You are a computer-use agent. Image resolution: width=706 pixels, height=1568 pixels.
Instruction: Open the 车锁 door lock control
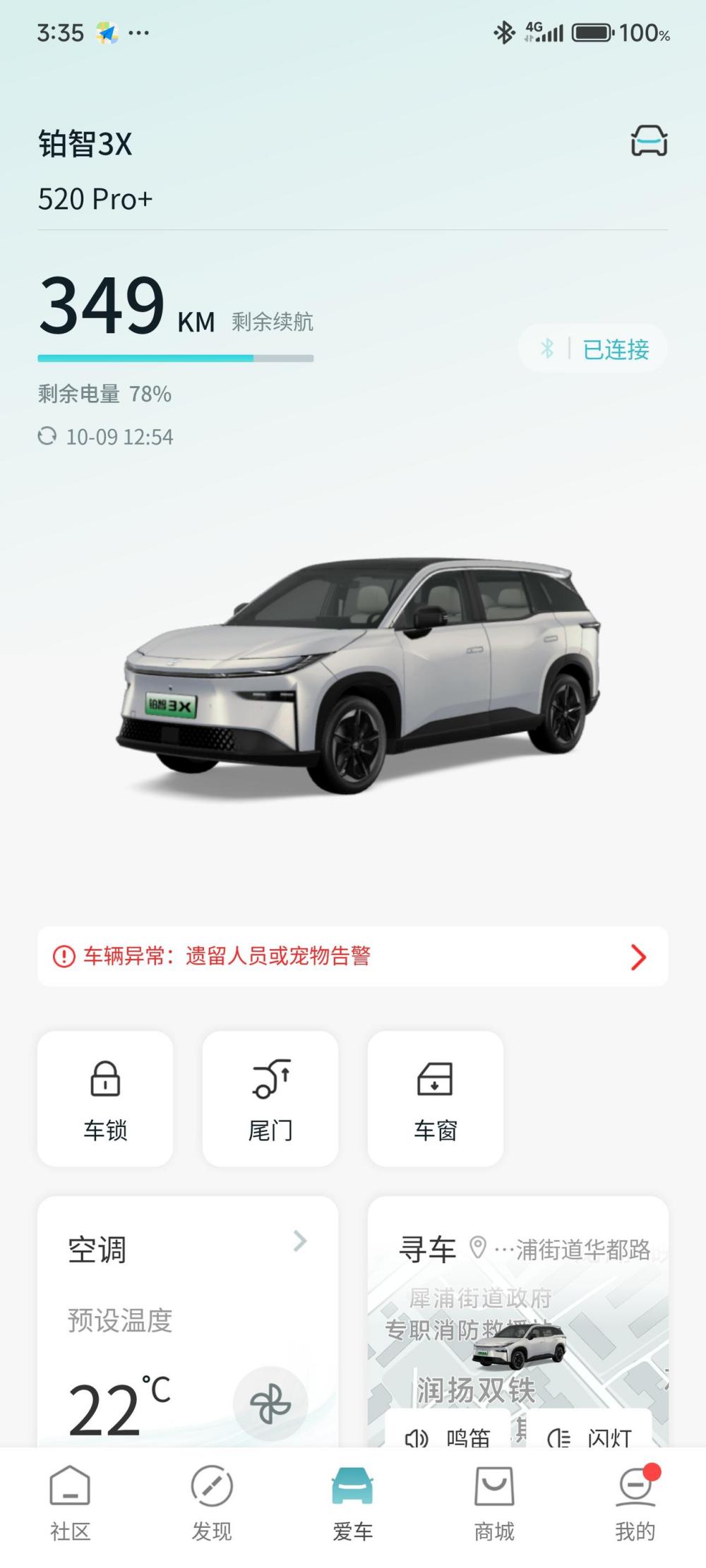click(x=105, y=1098)
